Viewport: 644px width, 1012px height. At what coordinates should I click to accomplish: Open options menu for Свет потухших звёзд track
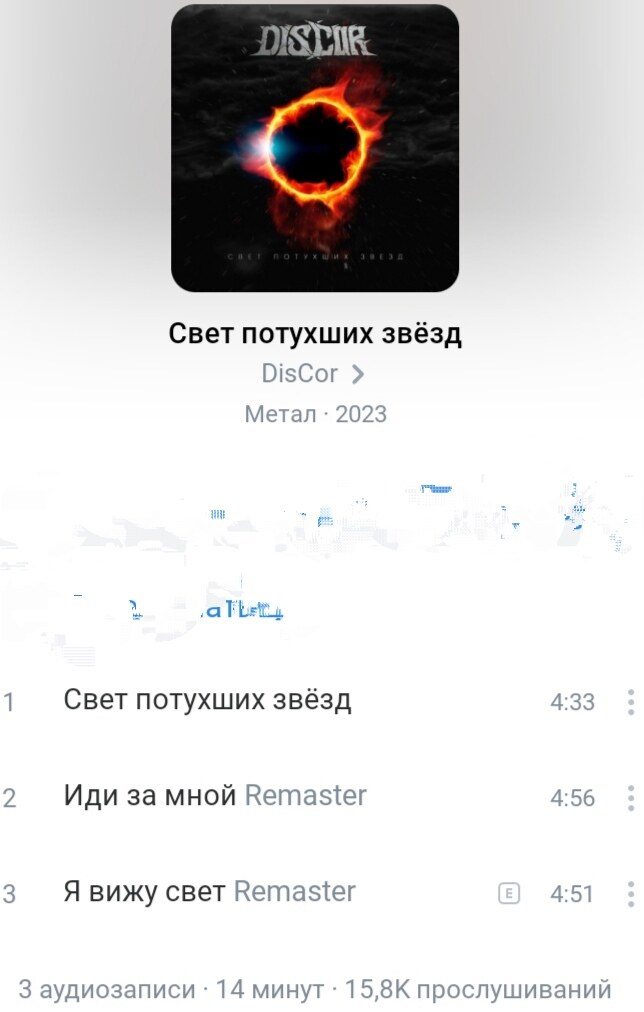(630, 702)
